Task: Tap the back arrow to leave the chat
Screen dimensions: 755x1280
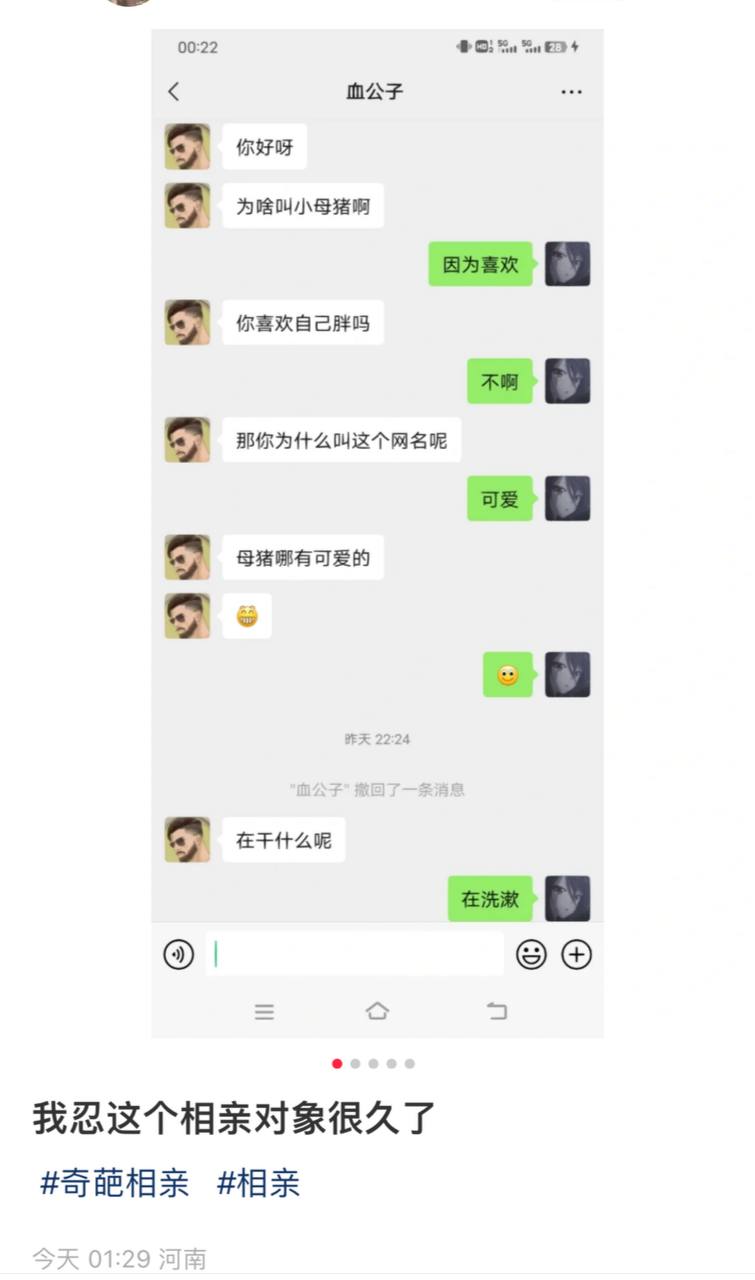Action: (174, 91)
